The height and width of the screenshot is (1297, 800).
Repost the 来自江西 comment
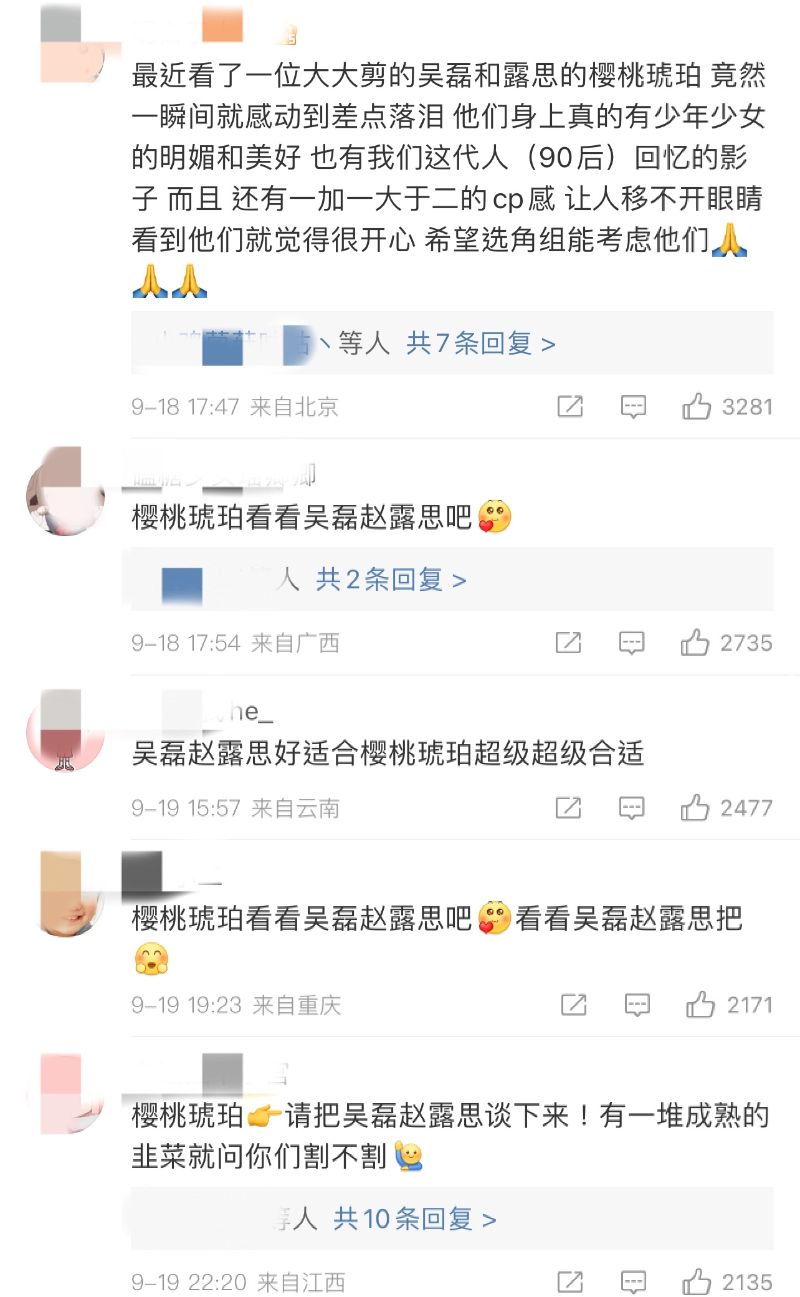coord(570,1281)
